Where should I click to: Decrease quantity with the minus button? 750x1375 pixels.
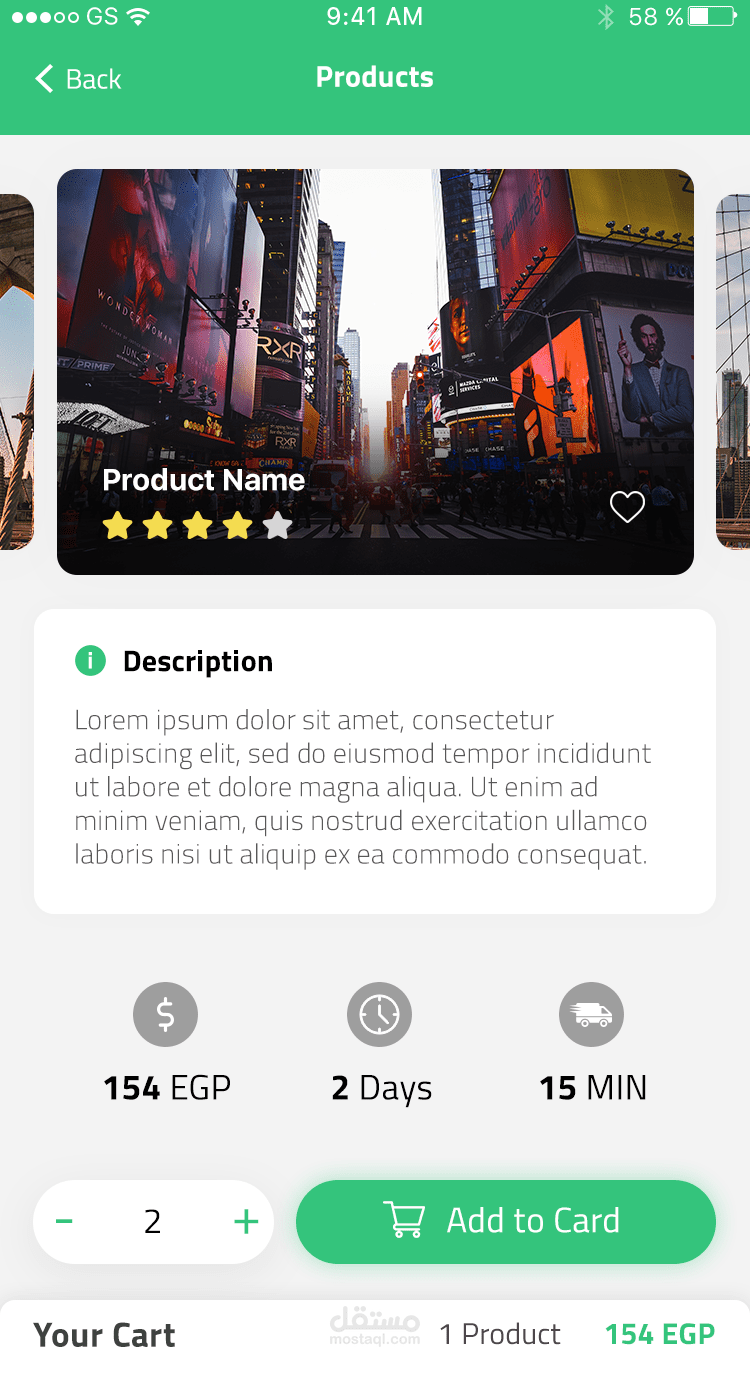(64, 1222)
